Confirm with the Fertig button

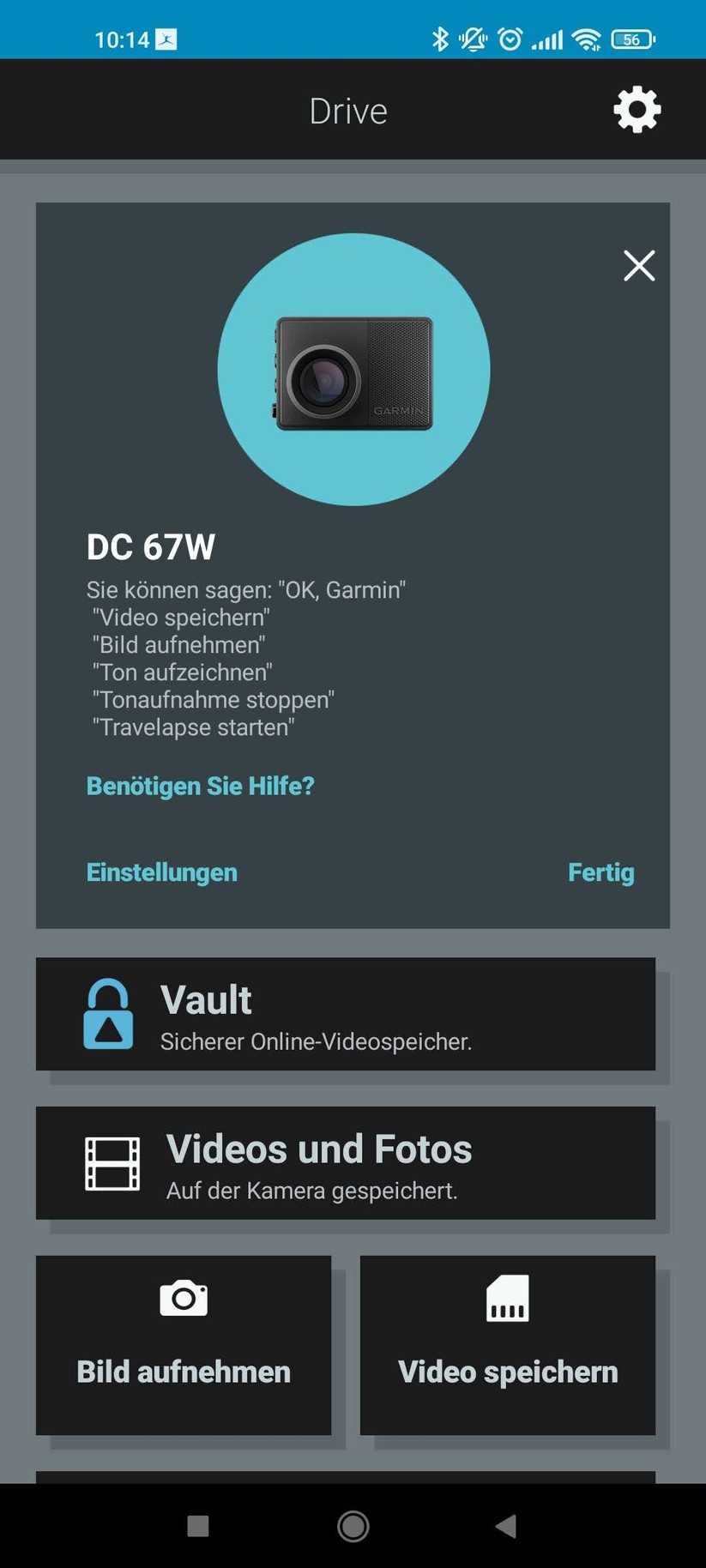600,871
